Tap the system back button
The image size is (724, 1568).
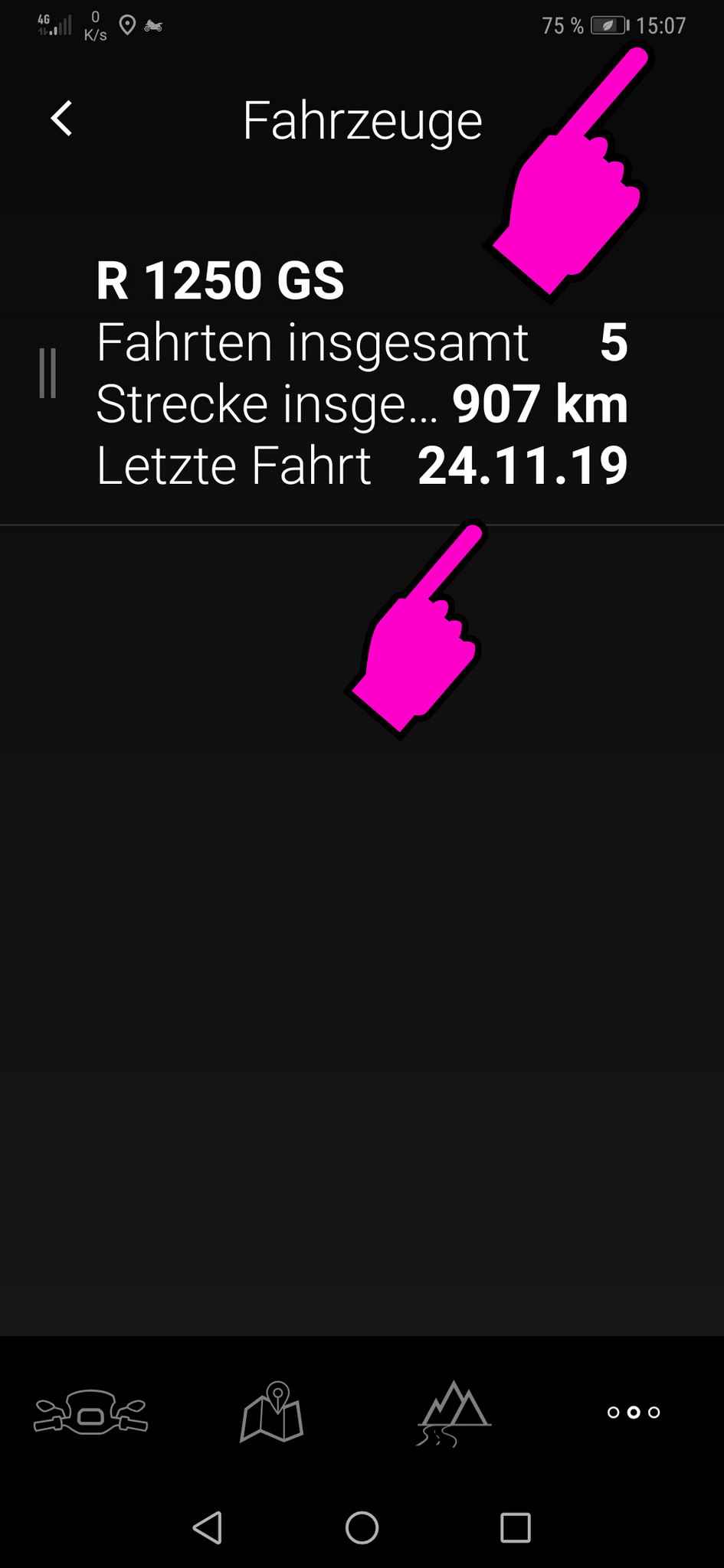coord(208,1527)
